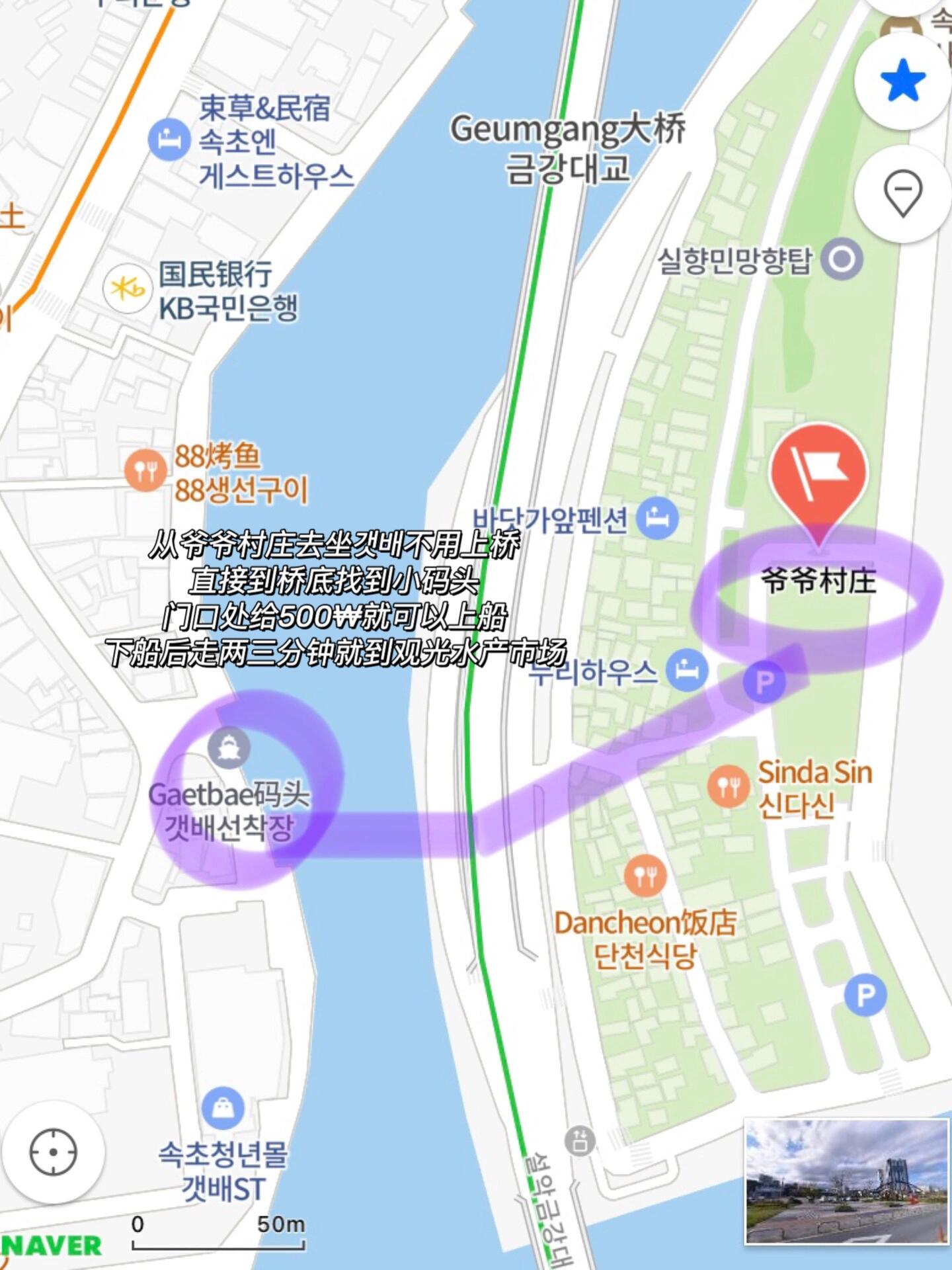This screenshot has width=952, height=1270.
Task: Open the 속초청년몰 갯배ST shopping marker
Action: [223, 1109]
